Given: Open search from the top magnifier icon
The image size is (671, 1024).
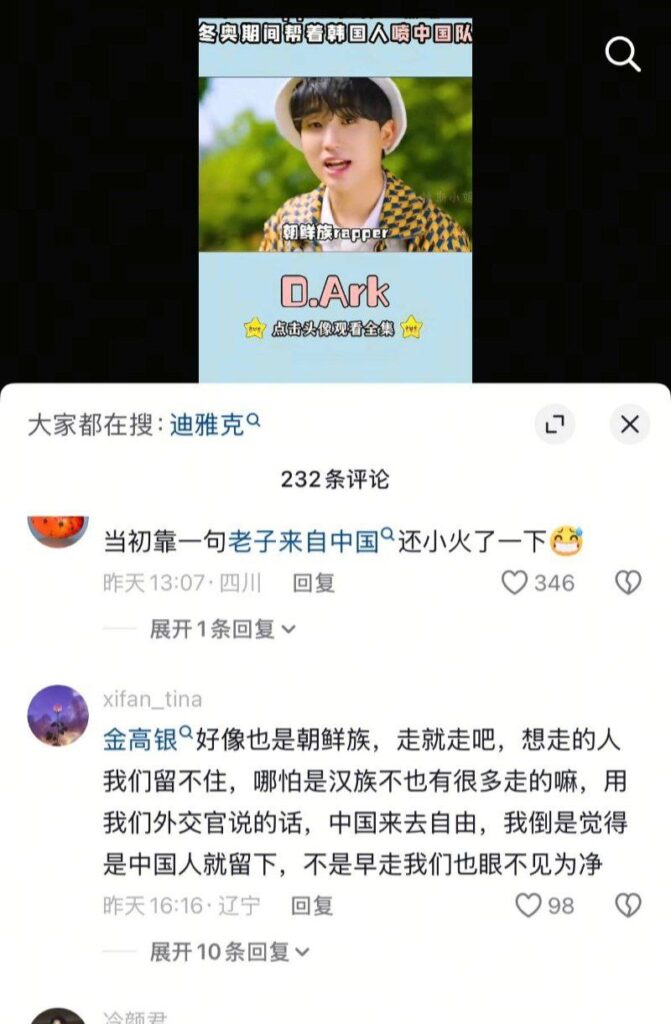Looking at the screenshot, I should click(622, 54).
